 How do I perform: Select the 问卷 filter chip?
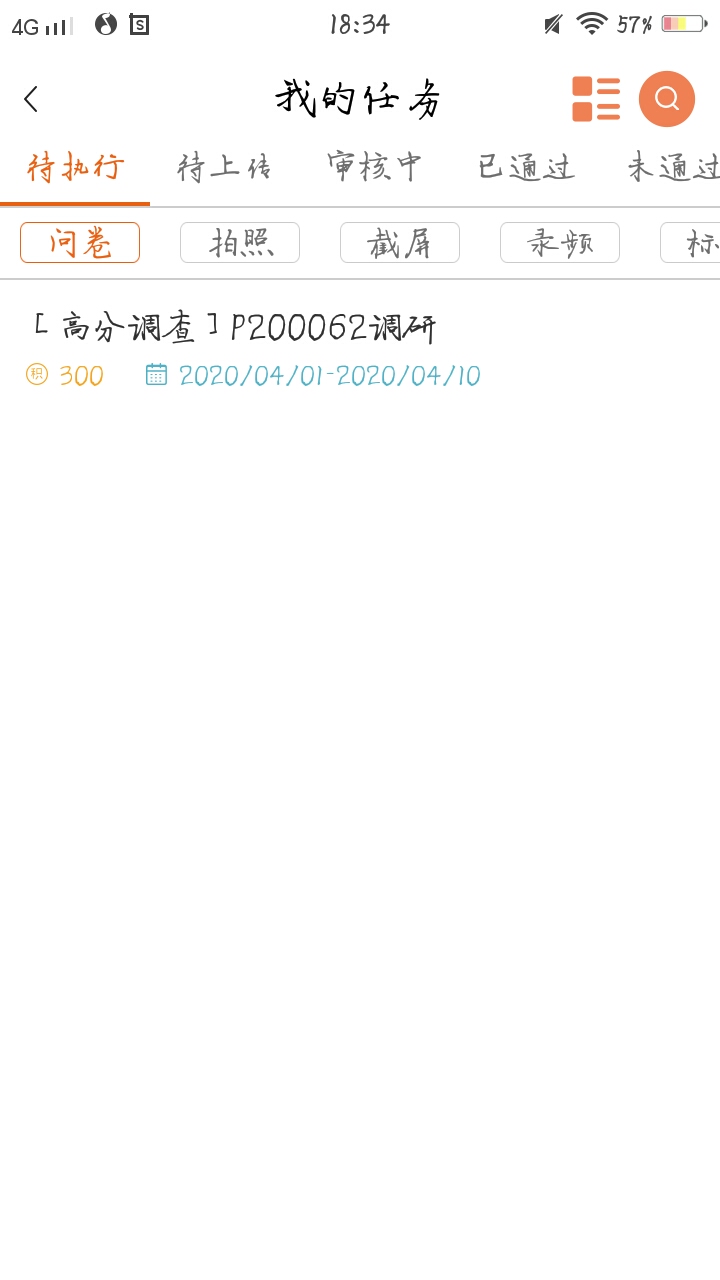[80, 243]
